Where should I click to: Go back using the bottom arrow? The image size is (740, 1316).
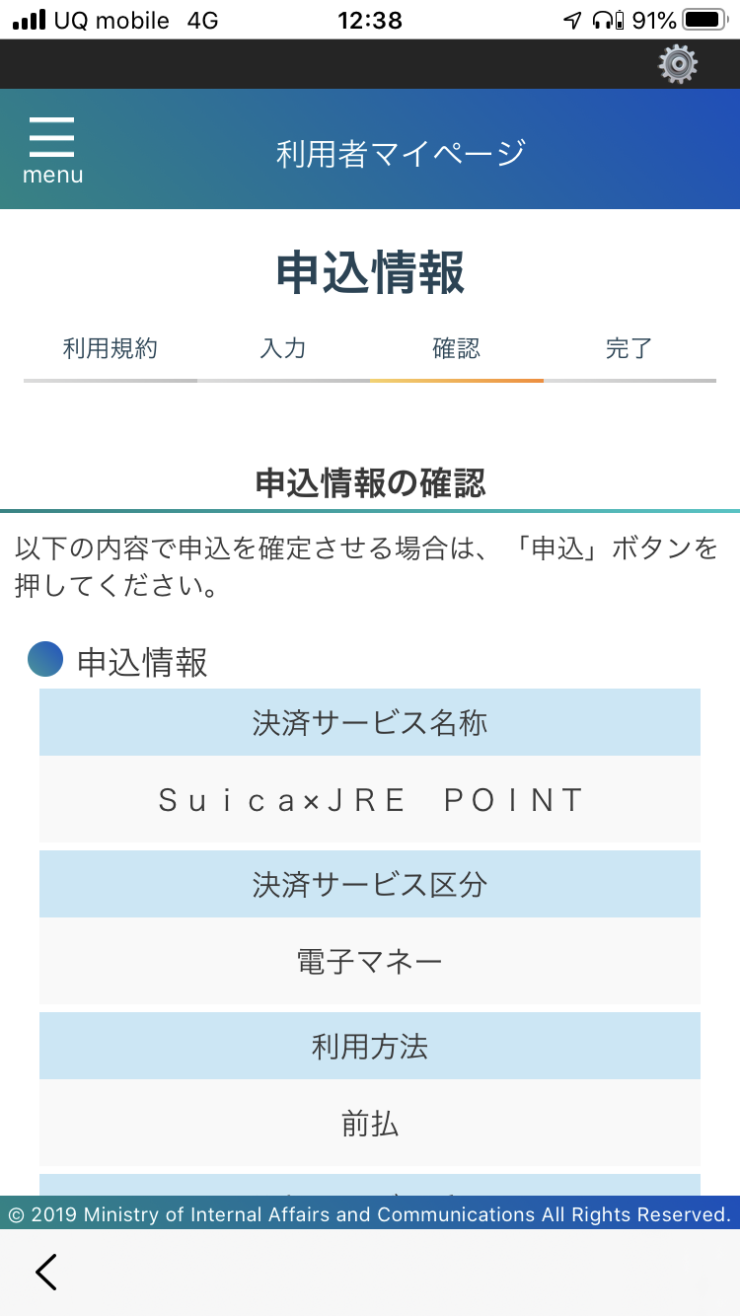tap(46, 1272)
